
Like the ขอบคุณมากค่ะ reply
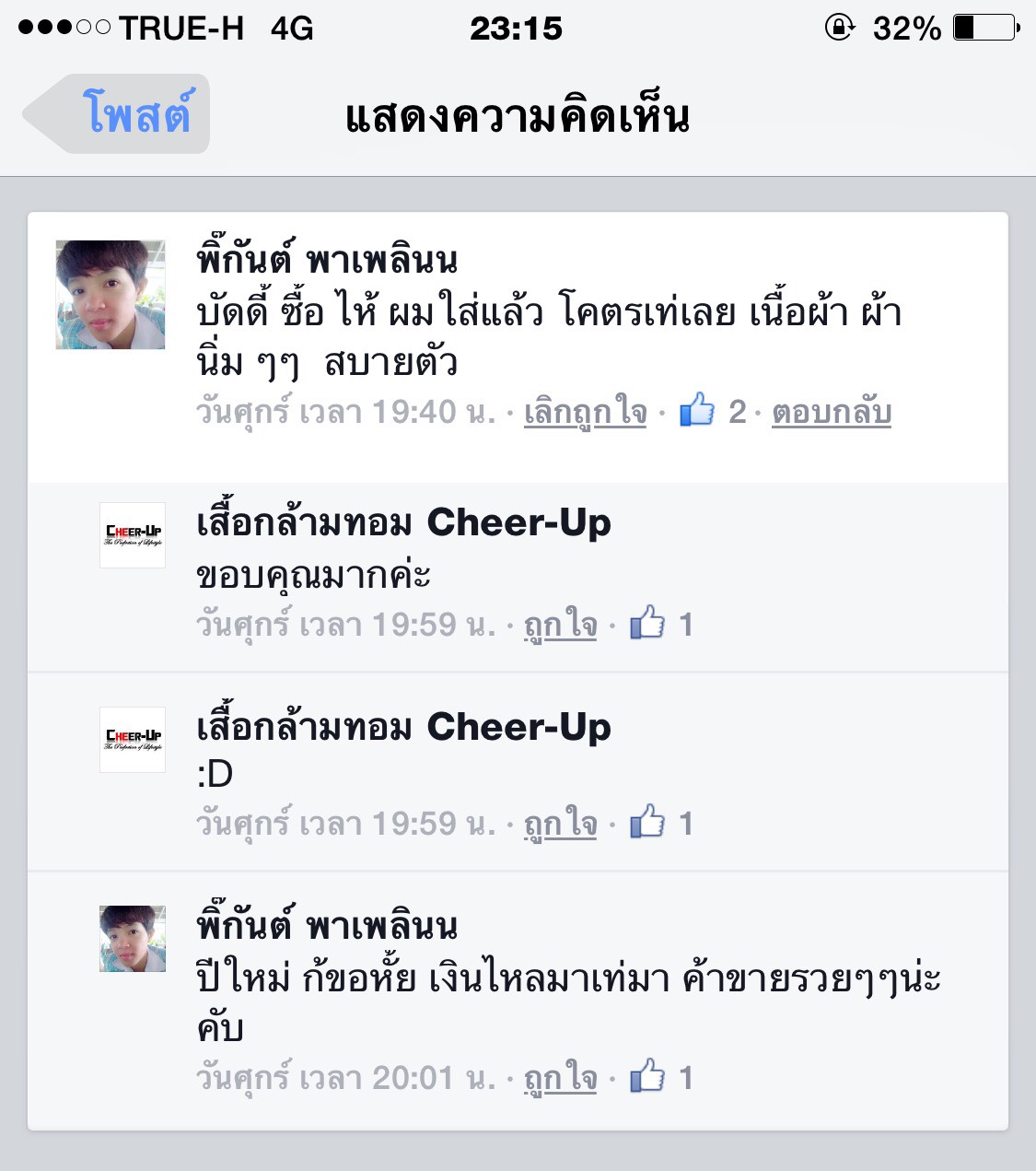click(x=560, y=626)
